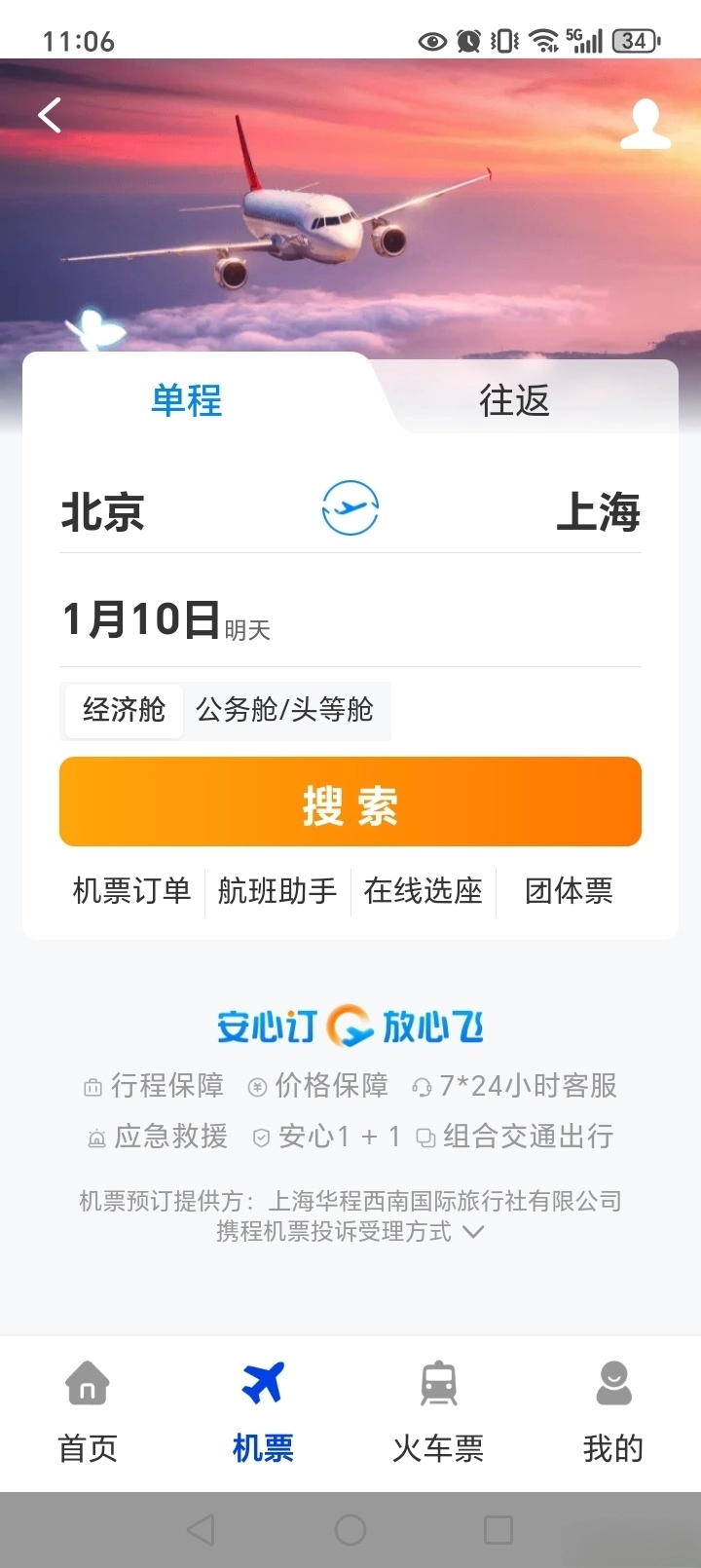Open the user profile icon
The height and width of the screenshot is (1568, 701).
pos(645,124)
